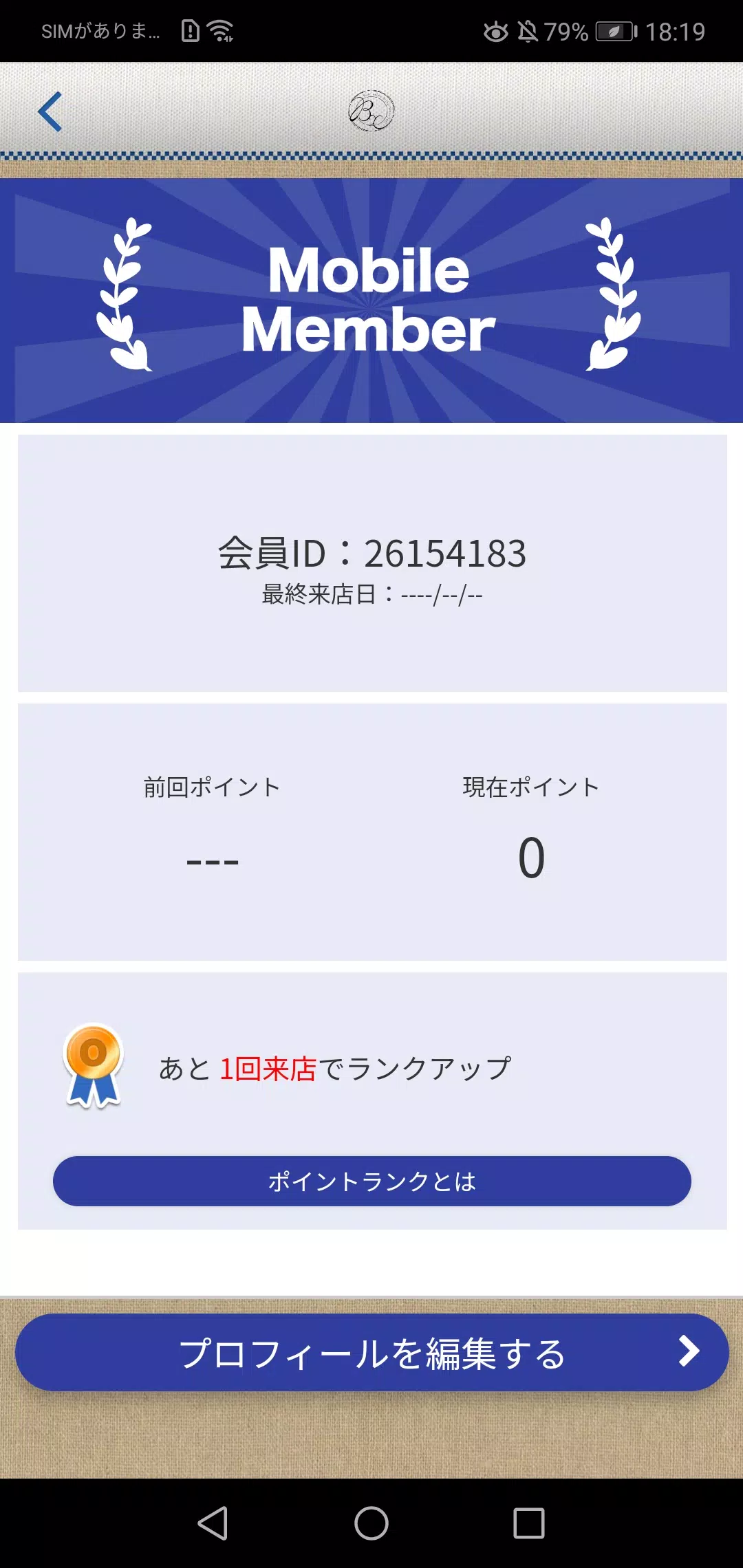
Task: Tap the eye-comfort mode status icon
Action: pyautogui.click(x=497, y=30)
